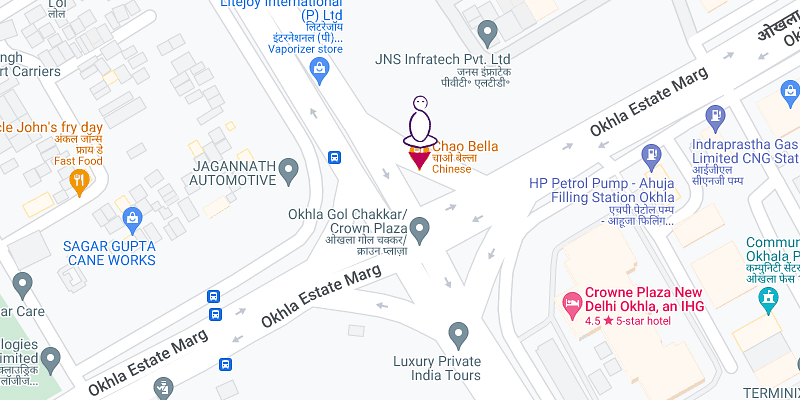Open the Chao Bella Chinese restaurant pin

[419, 157]
